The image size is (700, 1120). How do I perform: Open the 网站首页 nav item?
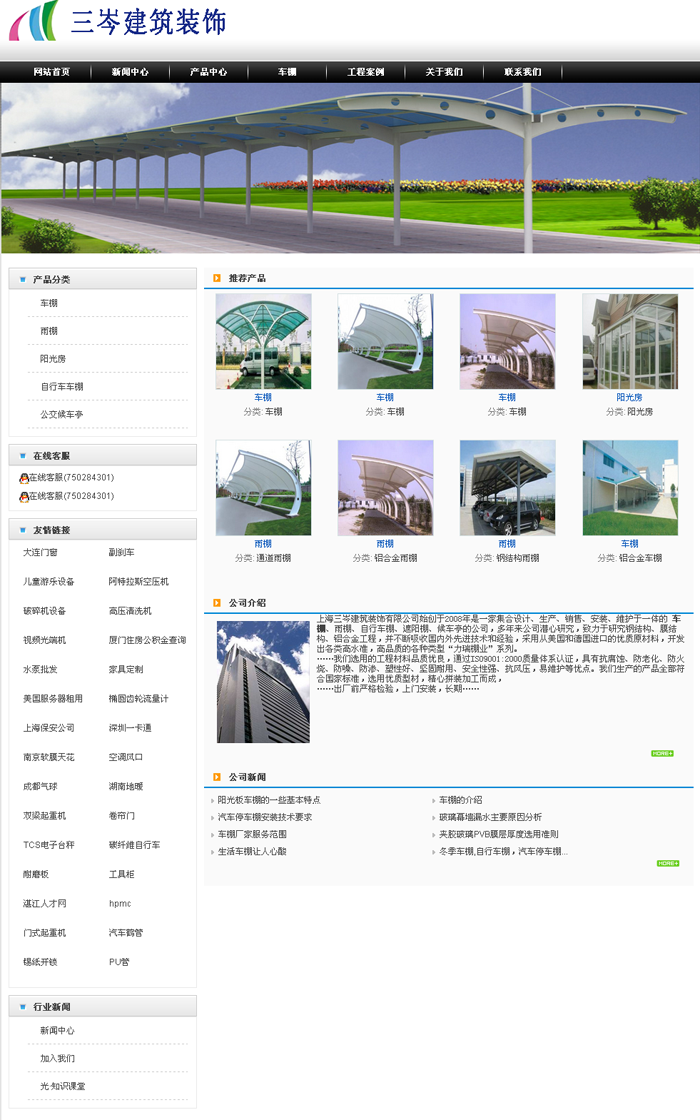tap(51, 72)
